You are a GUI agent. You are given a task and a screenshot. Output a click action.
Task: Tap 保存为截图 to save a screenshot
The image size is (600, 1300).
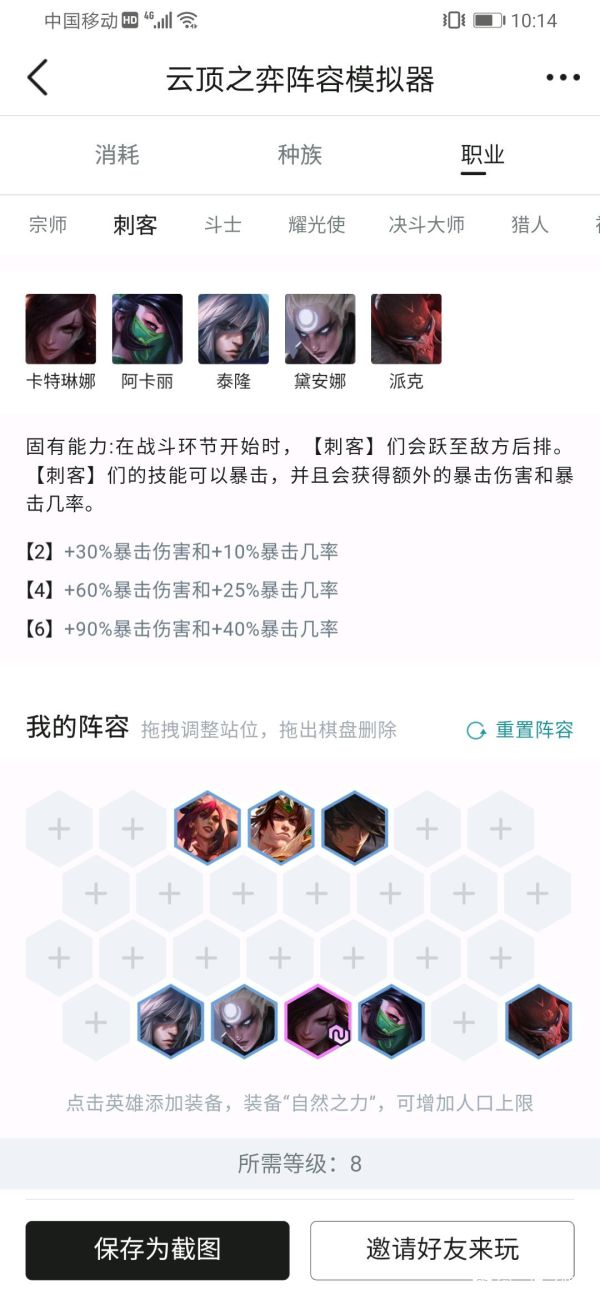(x=157, y=1249)
